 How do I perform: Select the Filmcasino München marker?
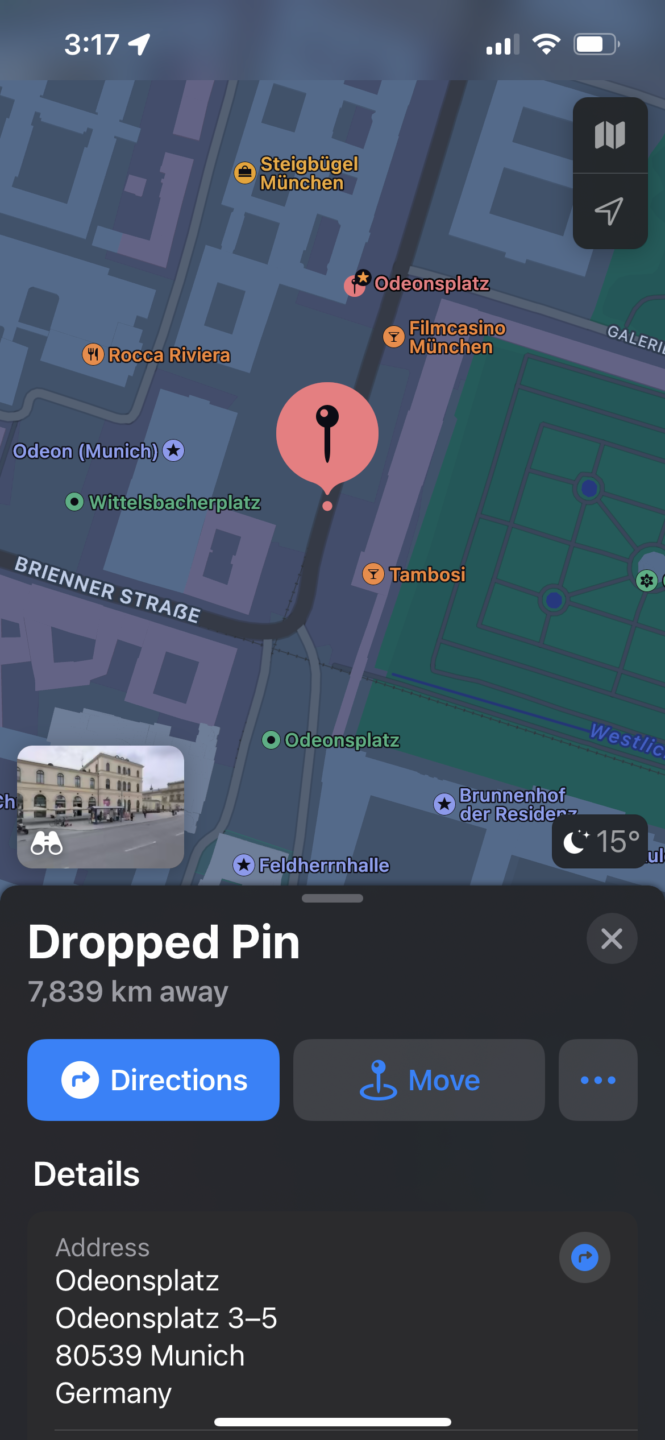point(394,337)
